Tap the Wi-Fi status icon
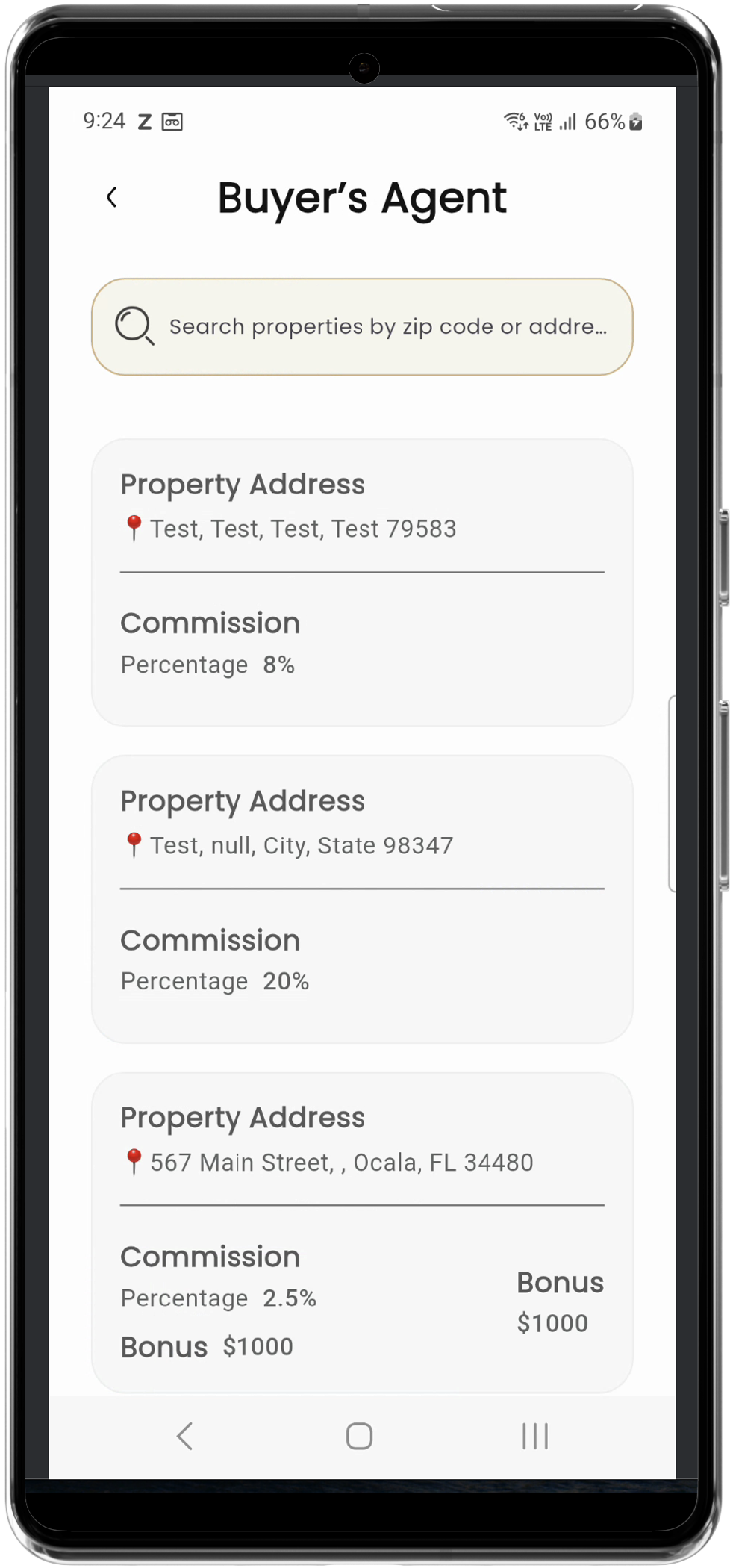The width and height of the screenshot is (730, 1568). (x=517, y=121)
